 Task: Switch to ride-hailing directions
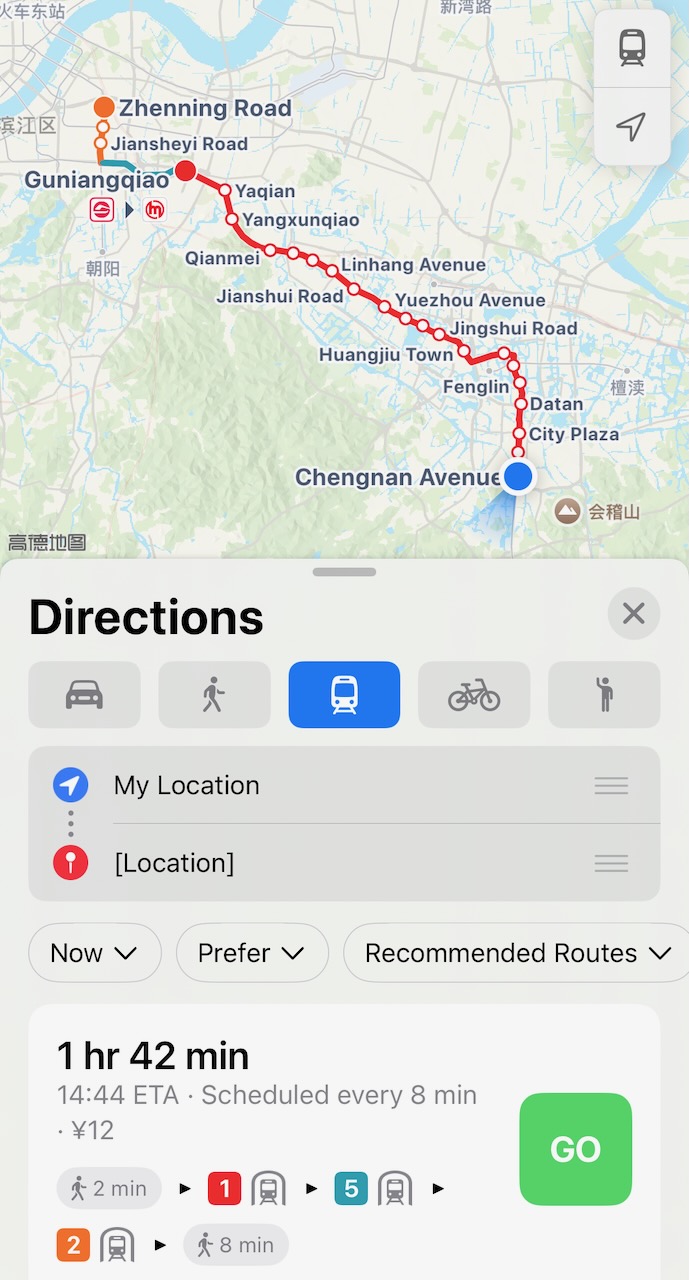click(x=604, y=694)
